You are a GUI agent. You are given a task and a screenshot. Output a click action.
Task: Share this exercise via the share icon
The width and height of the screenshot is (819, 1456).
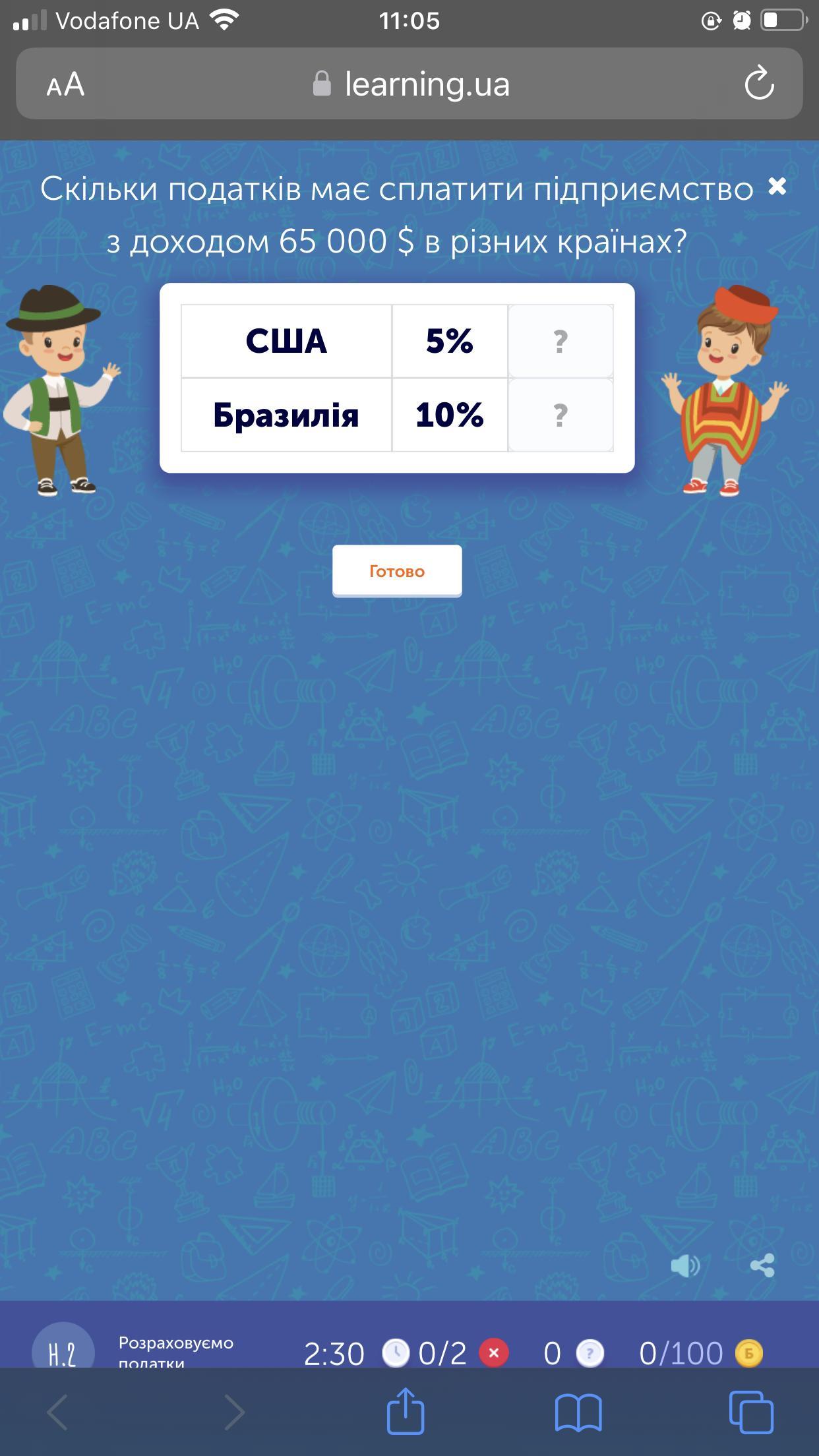tap(762, 1265)
